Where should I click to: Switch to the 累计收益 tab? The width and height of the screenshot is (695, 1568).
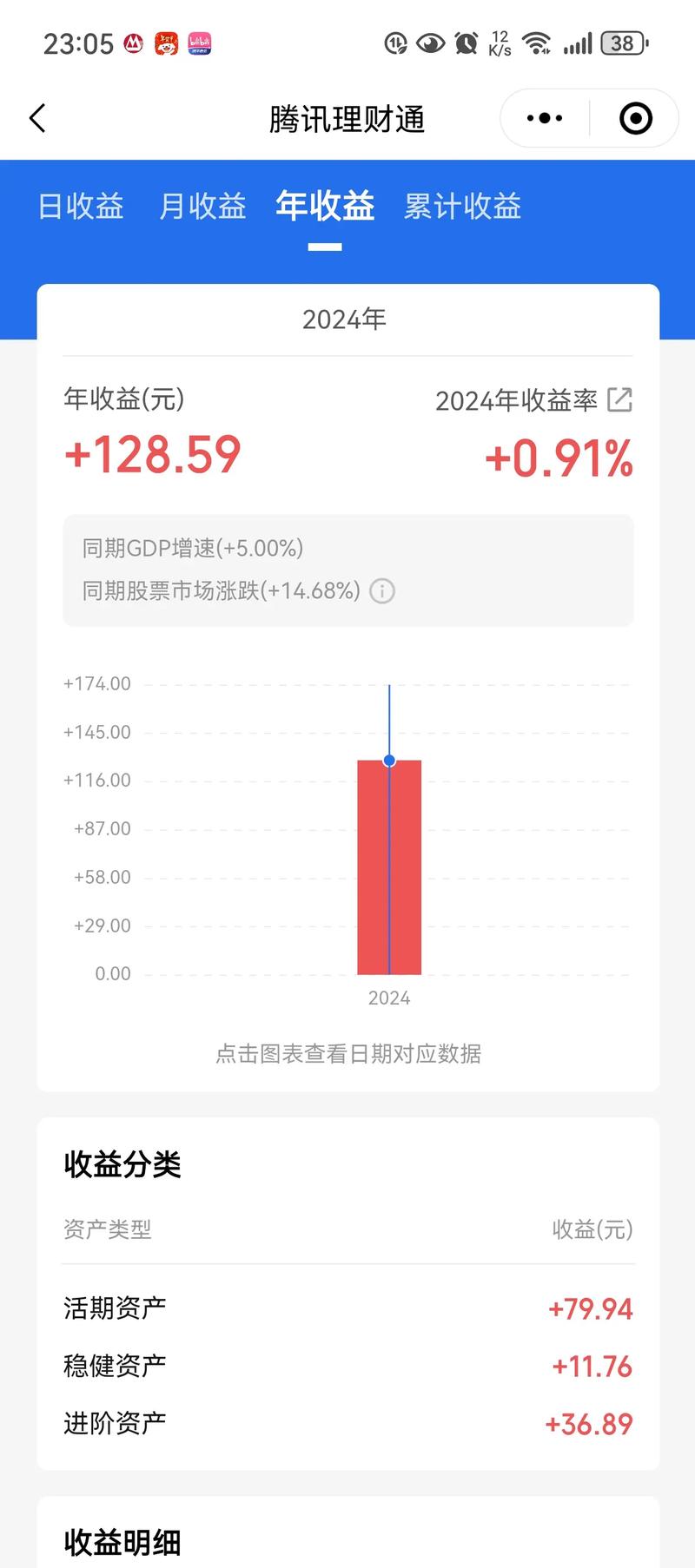point(462,207)
